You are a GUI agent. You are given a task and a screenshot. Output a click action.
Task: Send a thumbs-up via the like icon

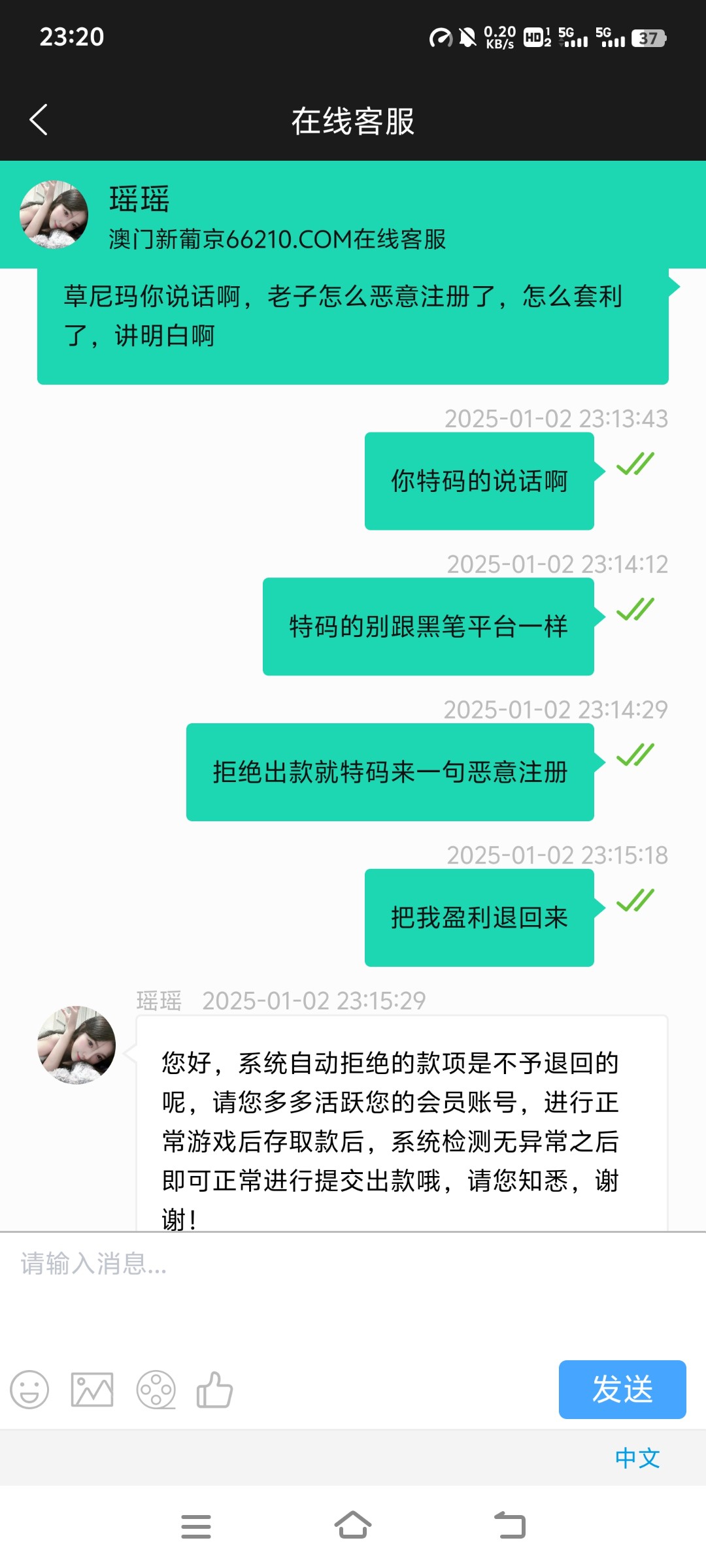pos(216,1390)
